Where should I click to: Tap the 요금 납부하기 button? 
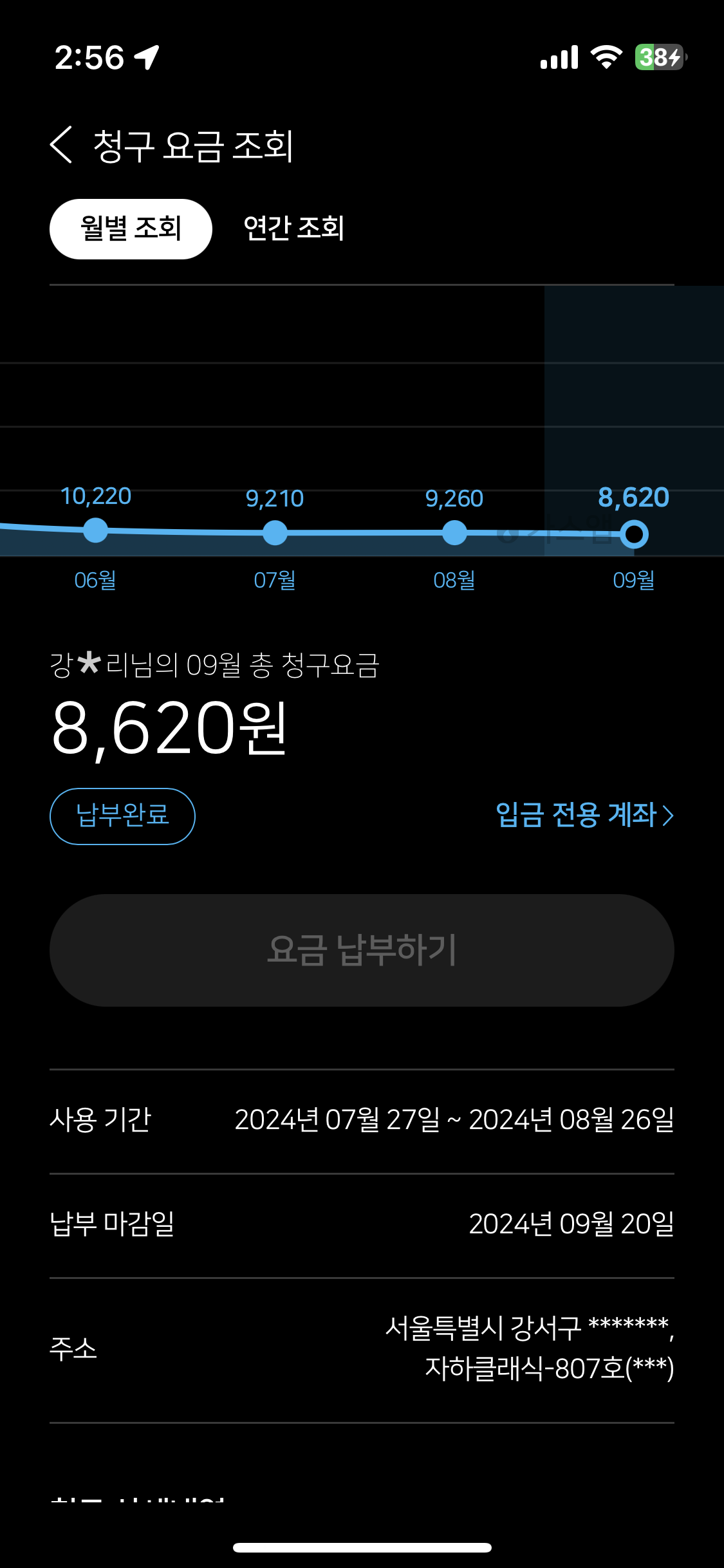pos(362,950)
